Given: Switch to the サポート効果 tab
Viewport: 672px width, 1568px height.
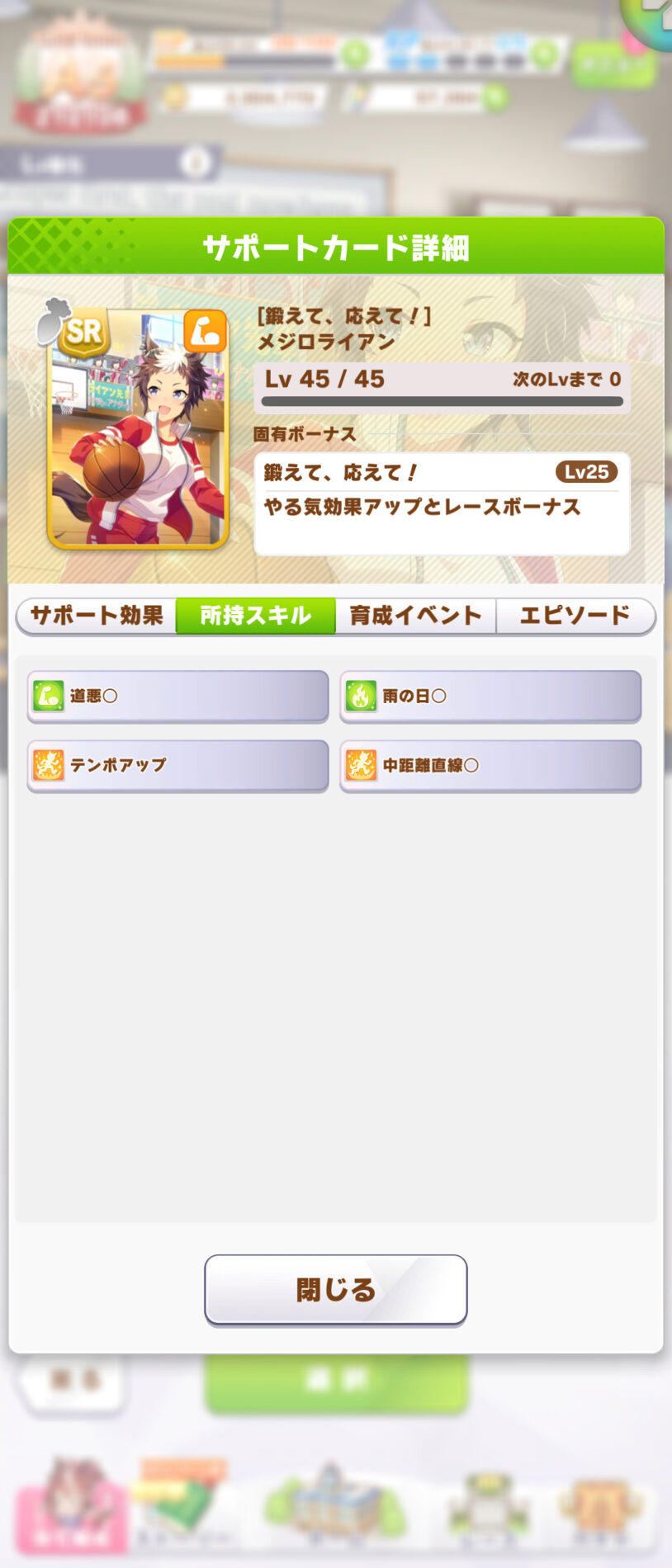Looking at the screenshot, I should click(x=97, y=616).
